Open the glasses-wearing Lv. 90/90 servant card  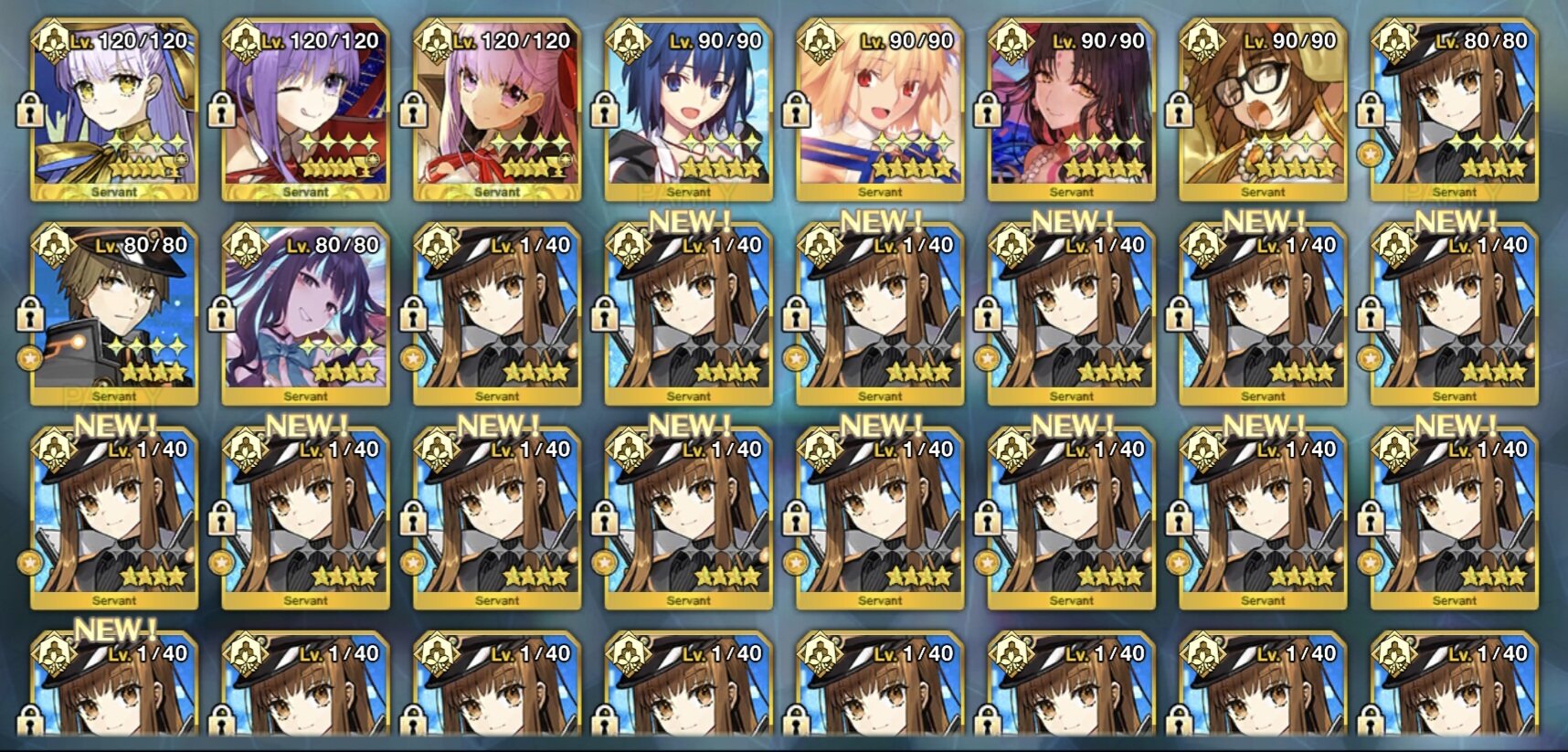[x=1263, y=110]
